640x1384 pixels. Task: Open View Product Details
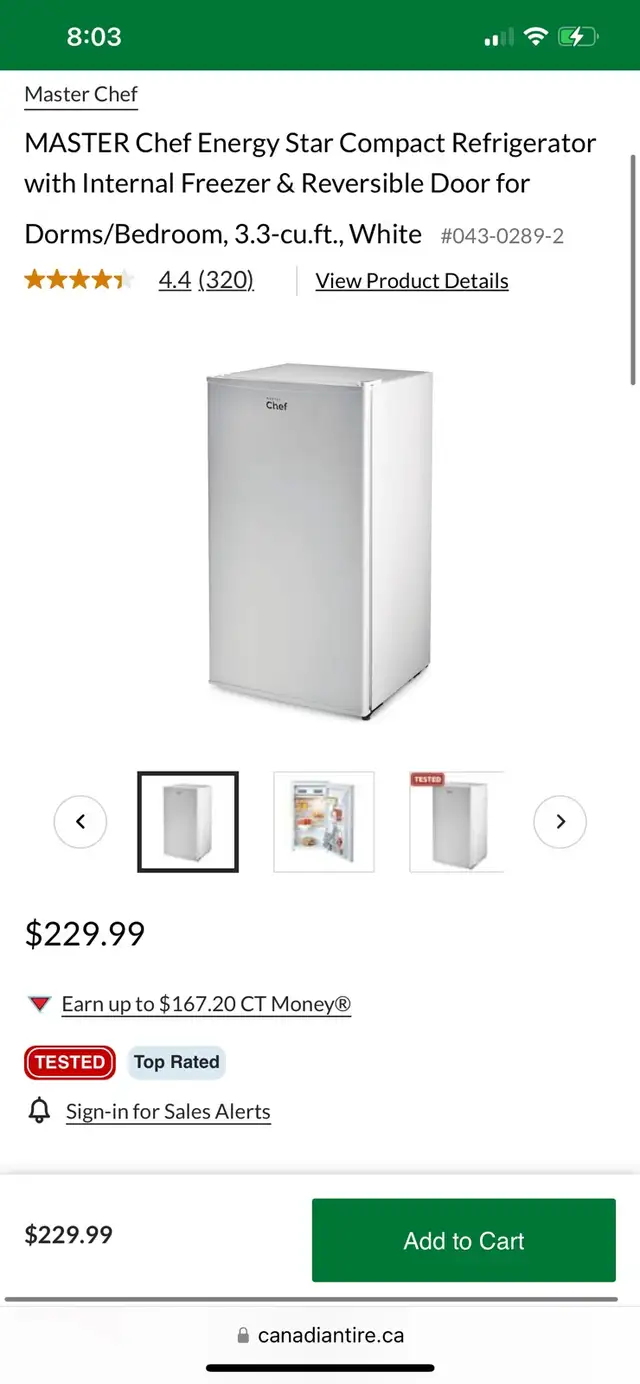412,281
